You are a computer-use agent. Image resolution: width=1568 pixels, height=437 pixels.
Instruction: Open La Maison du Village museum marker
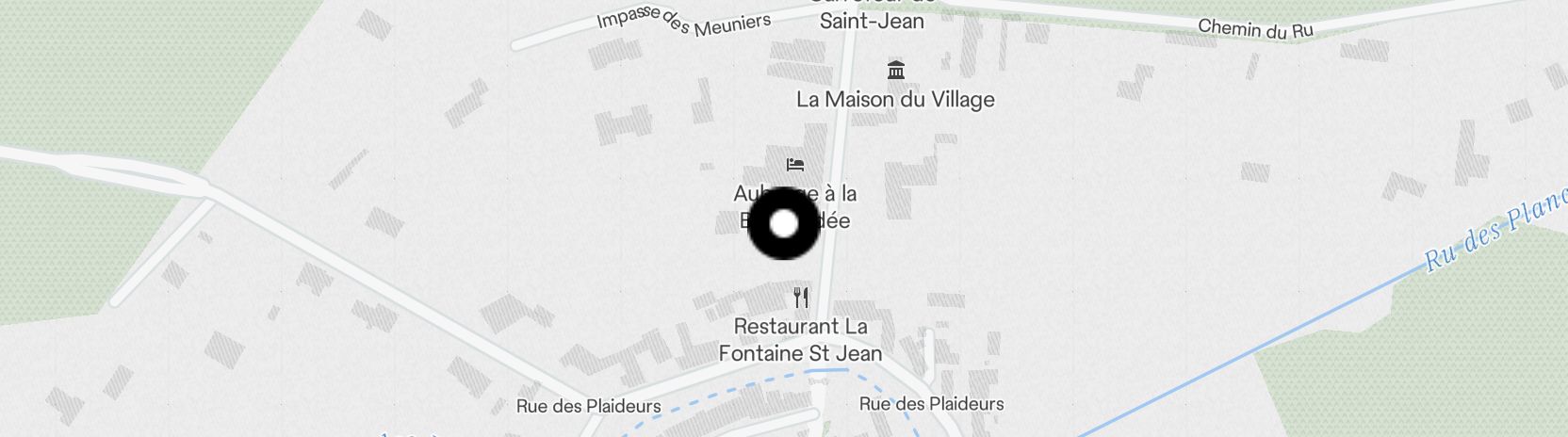click(x=895, y=71)
